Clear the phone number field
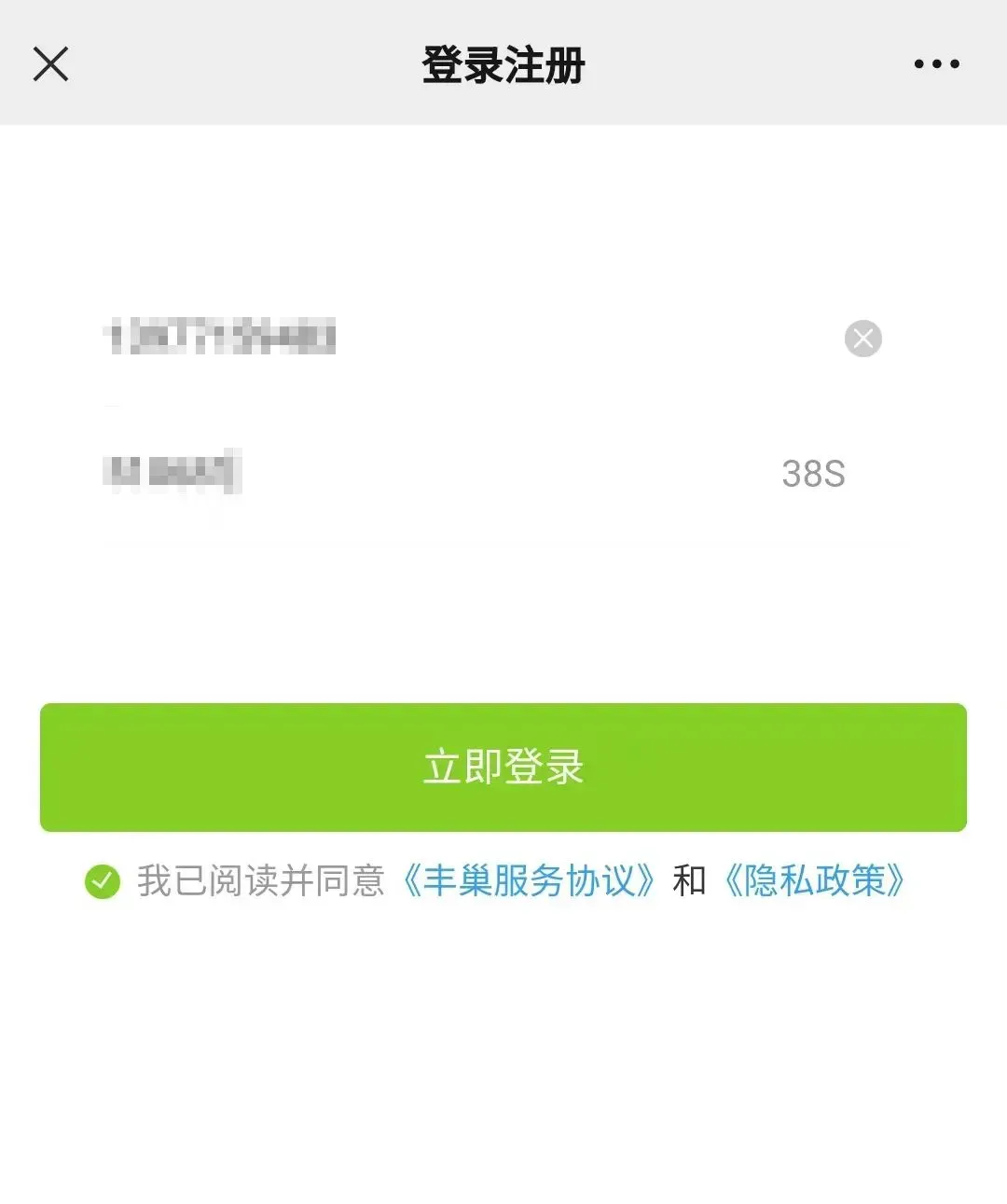 click(x=862, y=339)
